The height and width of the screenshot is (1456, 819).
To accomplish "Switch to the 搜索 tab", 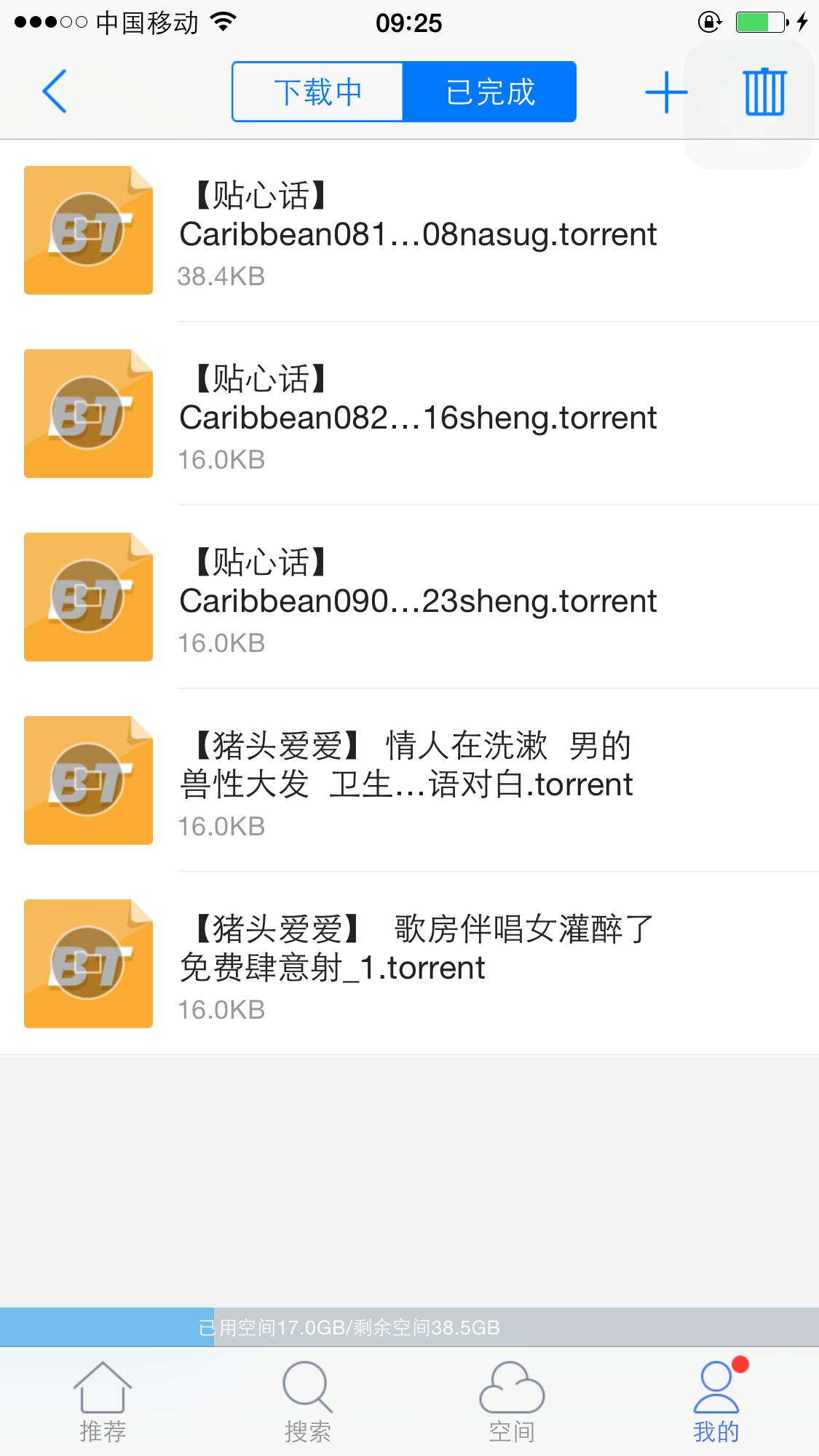I will click(x=307, y=1402).
